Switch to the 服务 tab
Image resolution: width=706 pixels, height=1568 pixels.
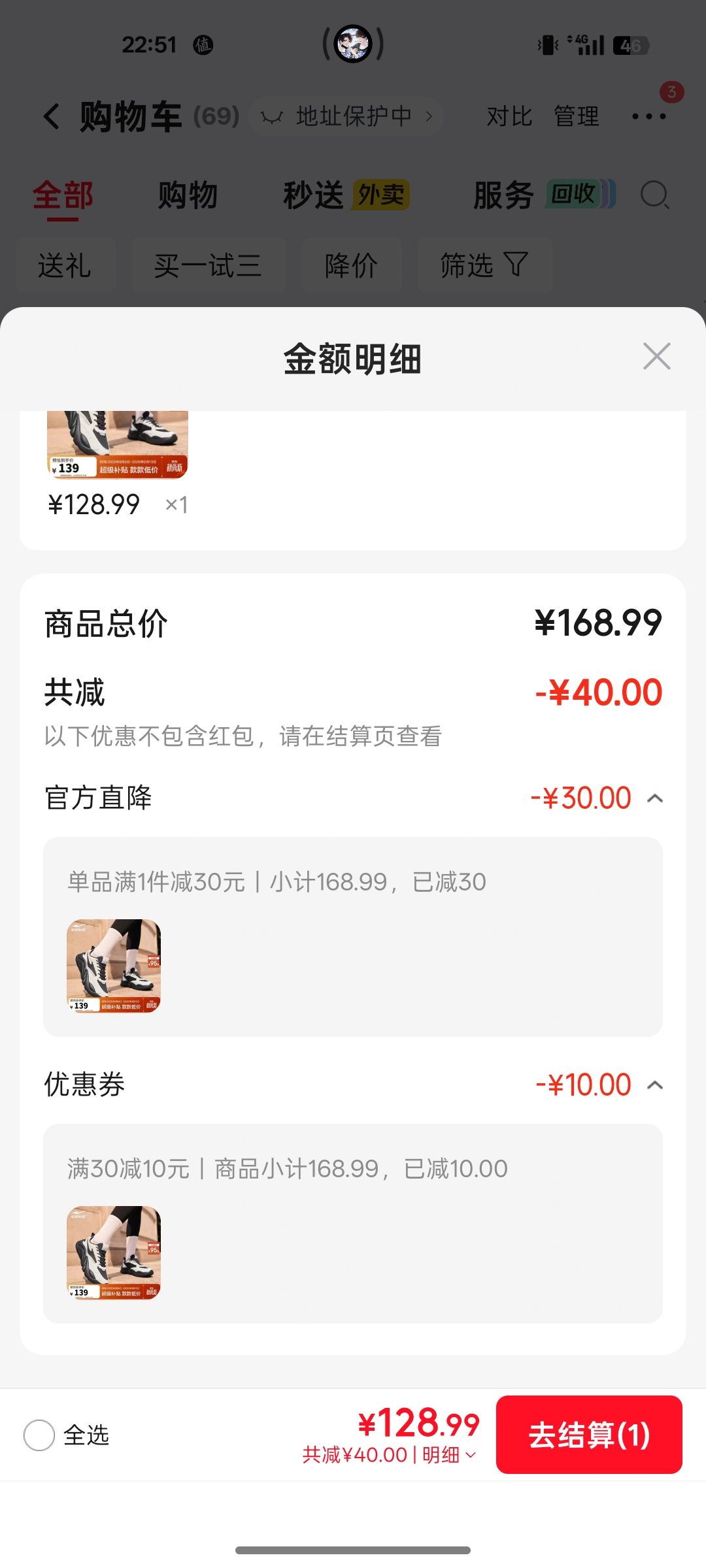pyautogui.click(x=544, y=195)
